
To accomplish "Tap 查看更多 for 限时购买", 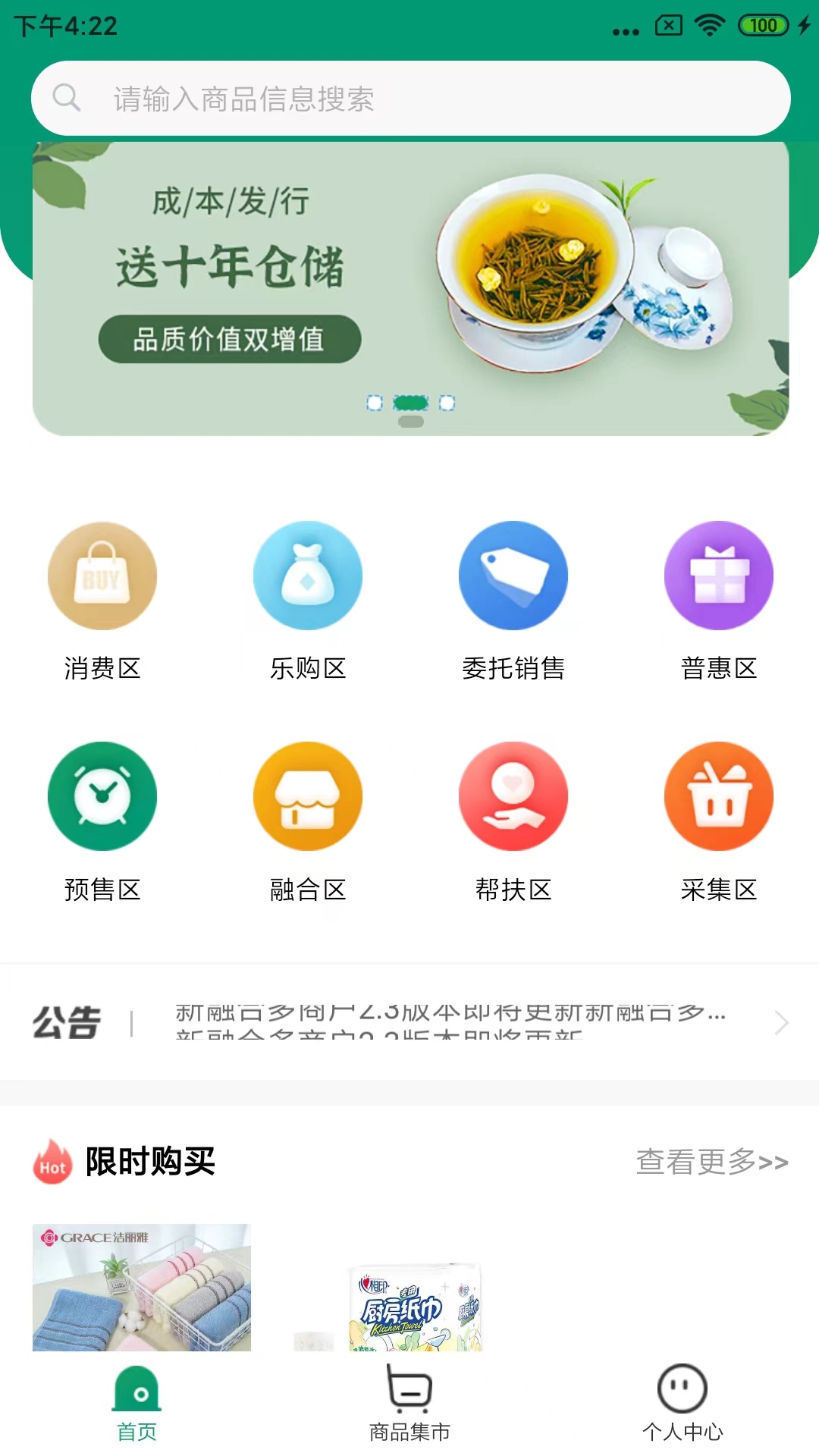I will [x=711, y=1162].
